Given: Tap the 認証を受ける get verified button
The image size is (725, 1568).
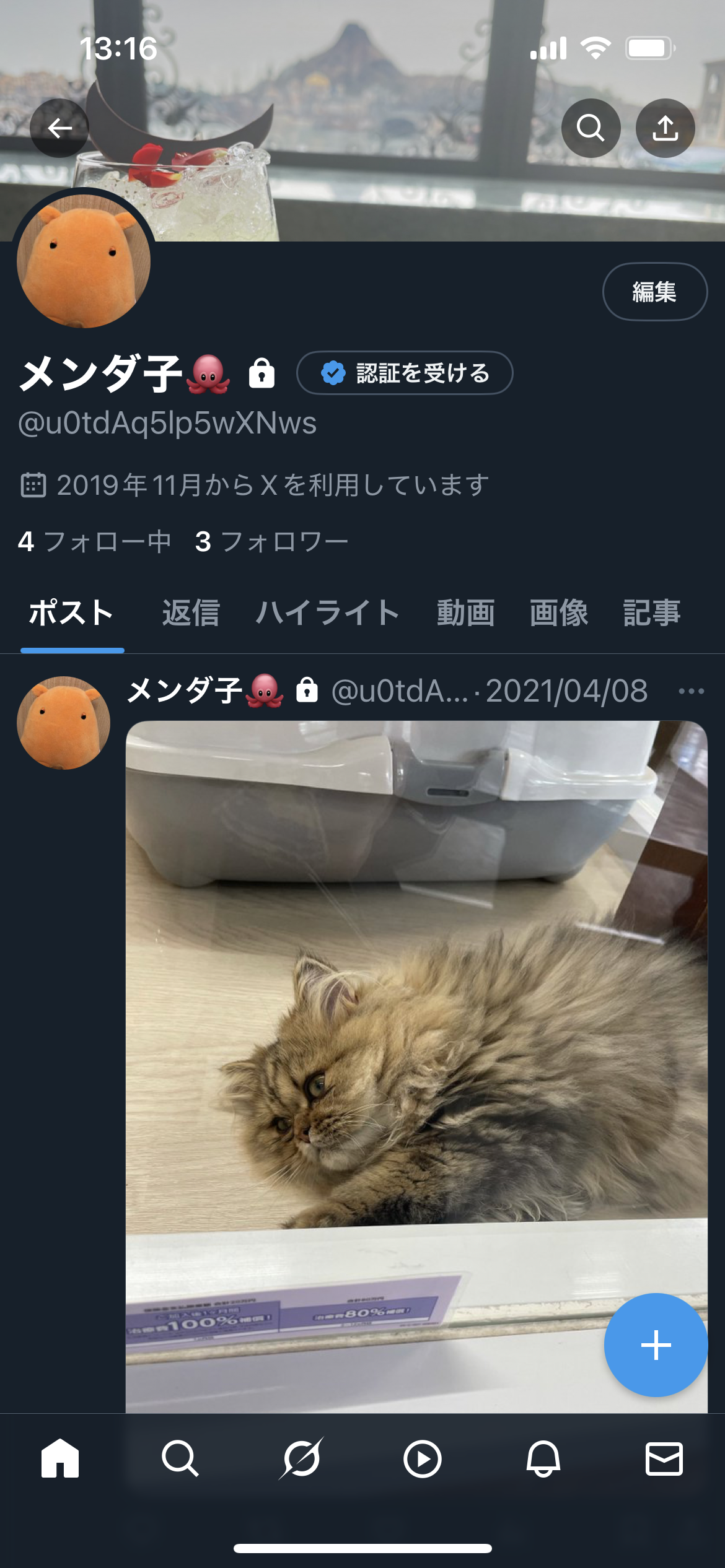Looking at the screenshot, I should point(405,373).
